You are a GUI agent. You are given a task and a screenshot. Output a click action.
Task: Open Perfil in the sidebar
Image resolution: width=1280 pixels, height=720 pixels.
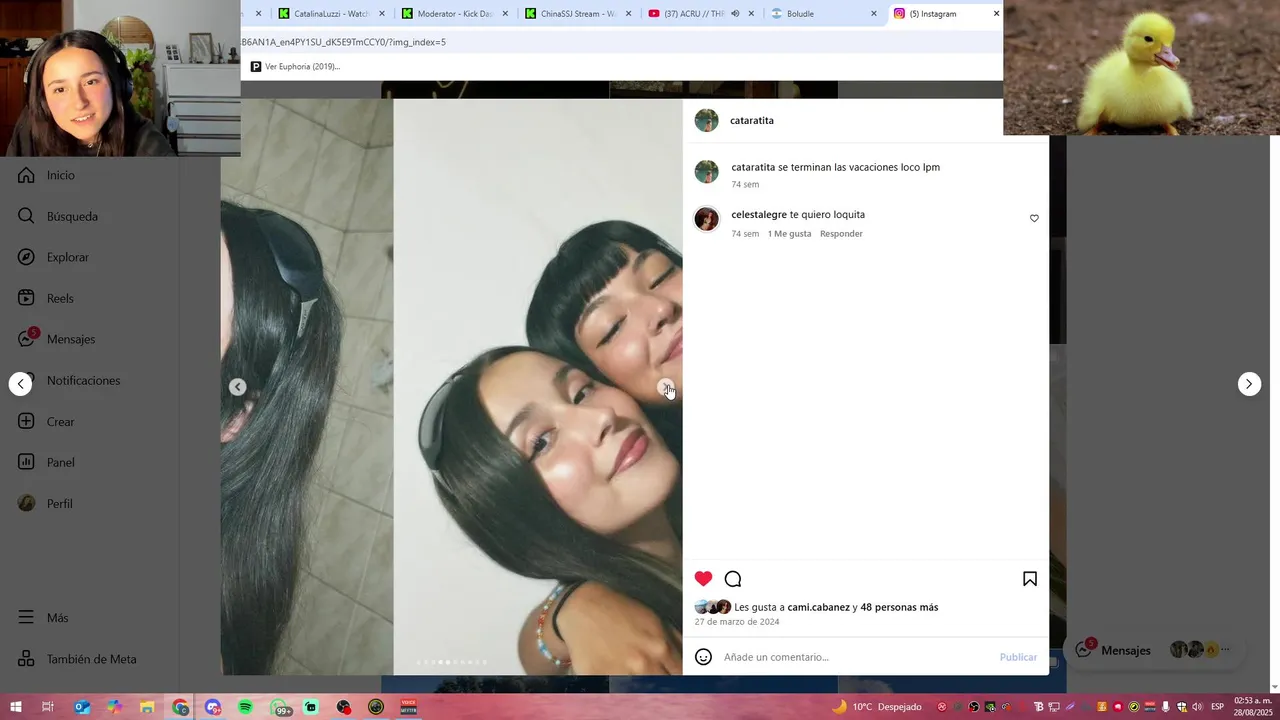click(x=59, y=503)
